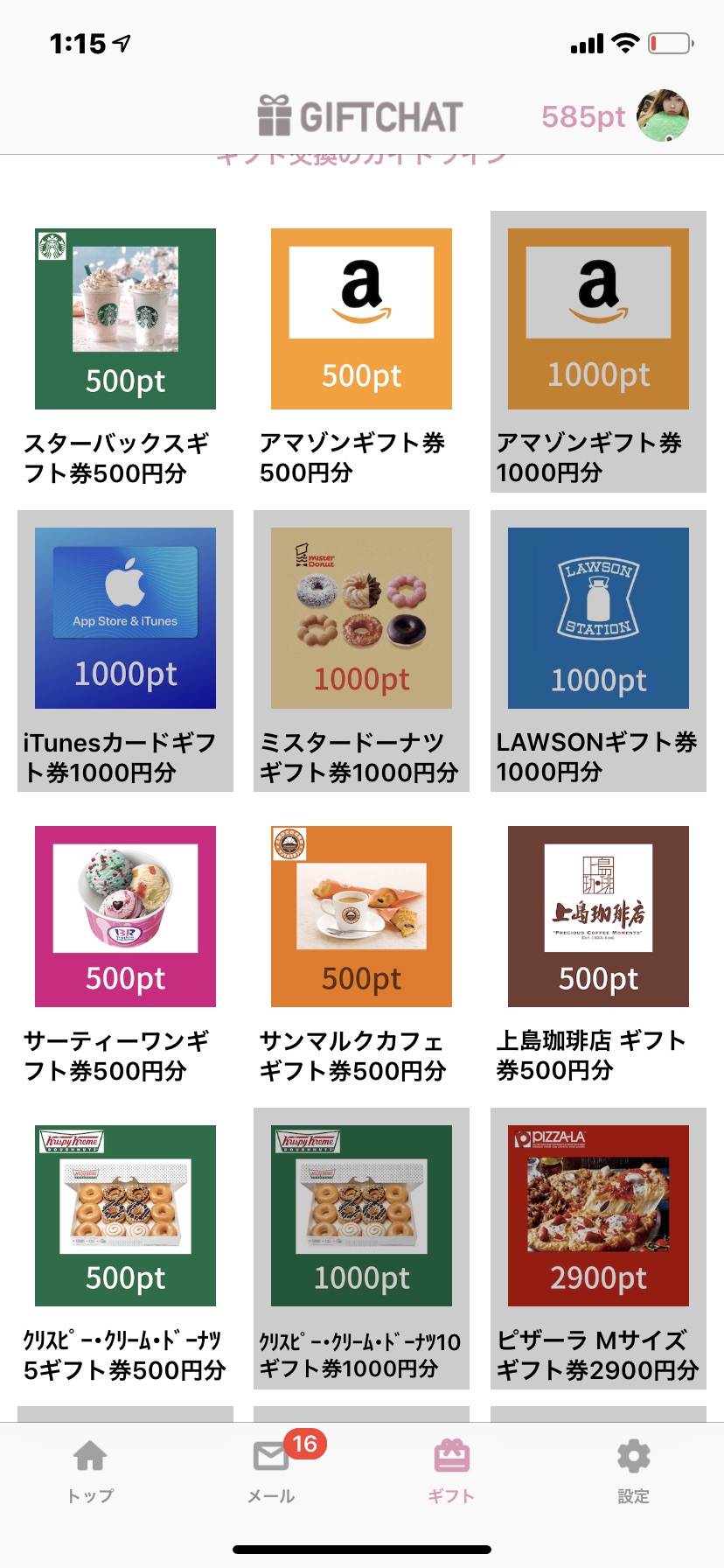Open the Krispy Kreme 500pt gift card
This screenshot has width=724, height=1568.
125,1249
